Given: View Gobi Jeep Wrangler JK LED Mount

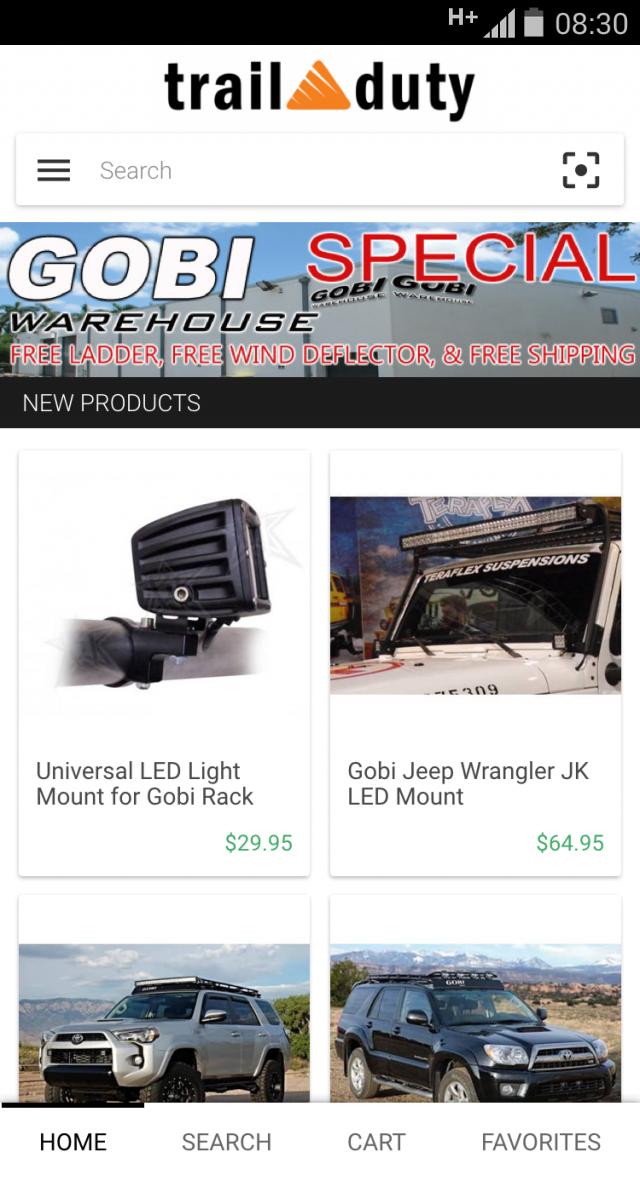Looking at the screenshot, I should [x=475, y=662].
